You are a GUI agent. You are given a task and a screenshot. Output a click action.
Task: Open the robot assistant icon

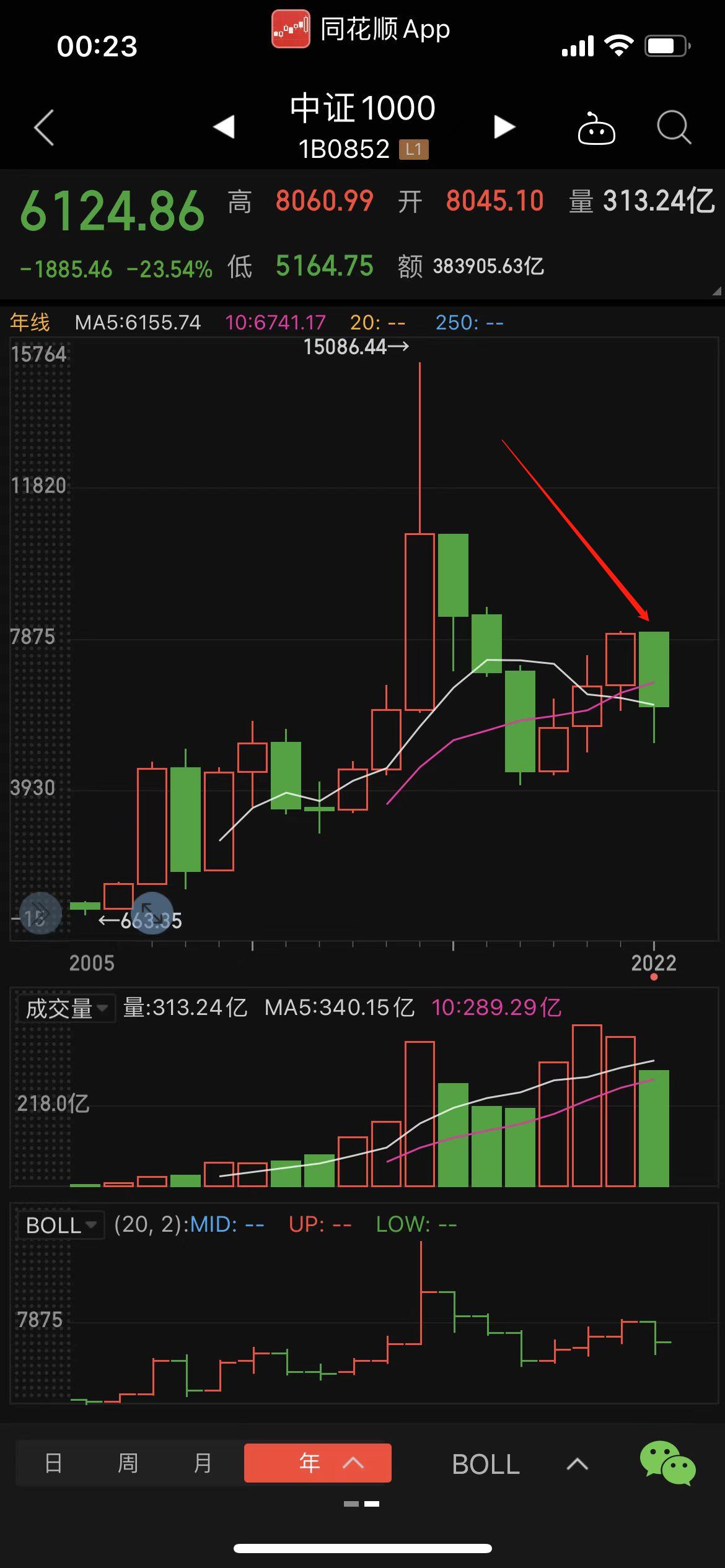coord(596,129)
